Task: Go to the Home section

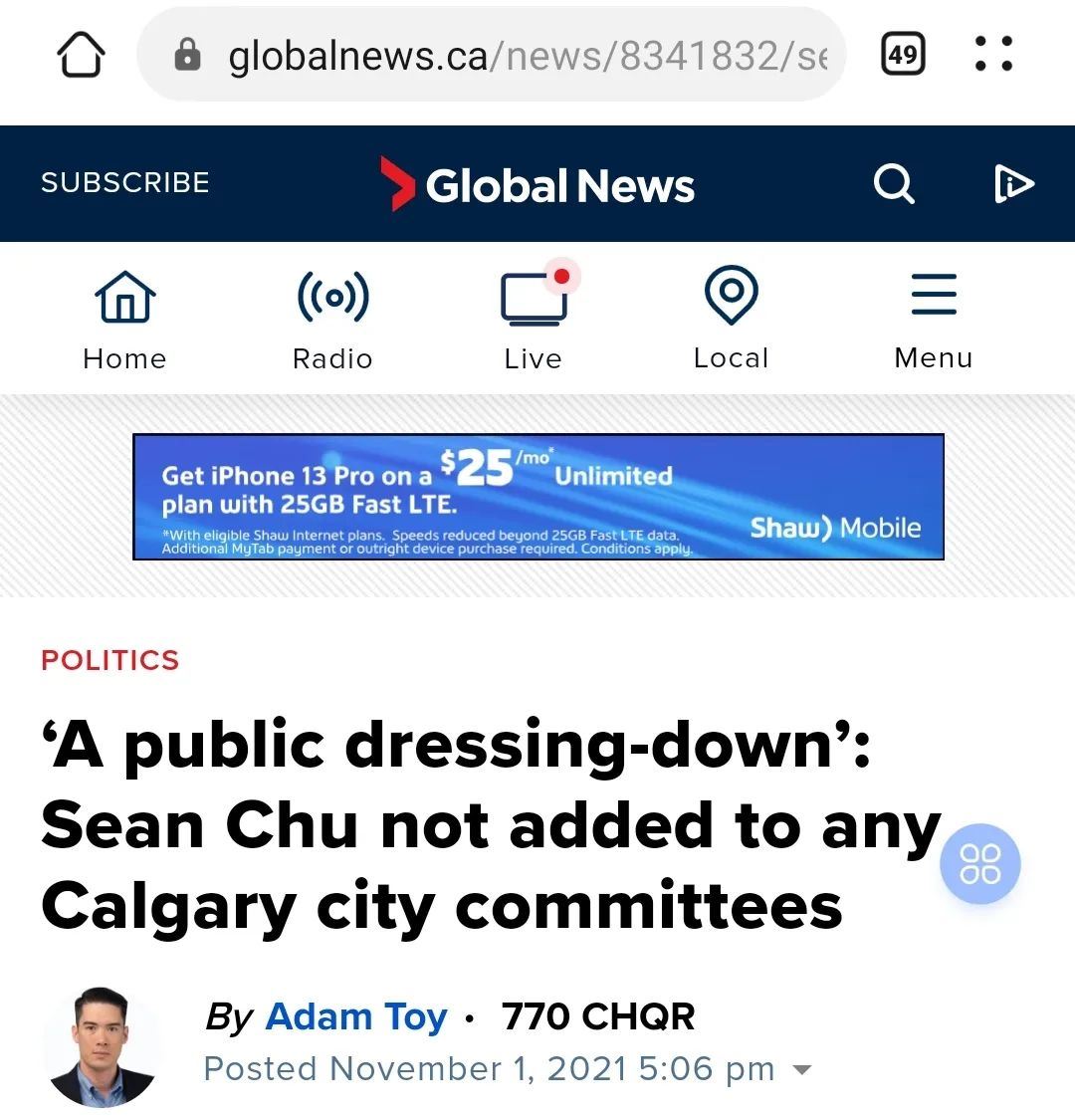Action: point(124,319)
